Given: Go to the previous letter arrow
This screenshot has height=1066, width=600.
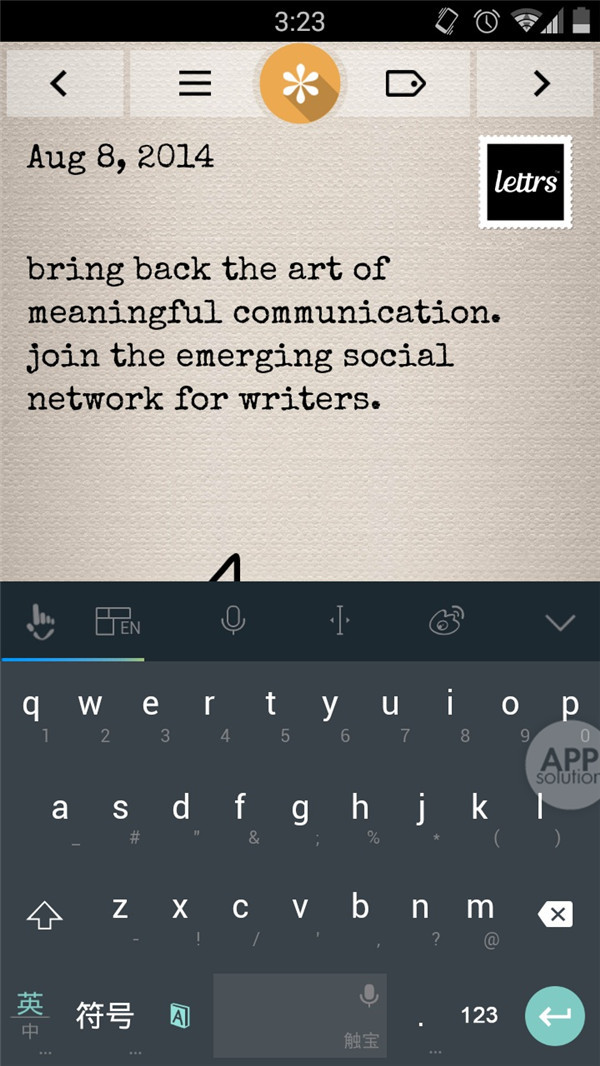Looking at the screenshot, I should 60,84.
